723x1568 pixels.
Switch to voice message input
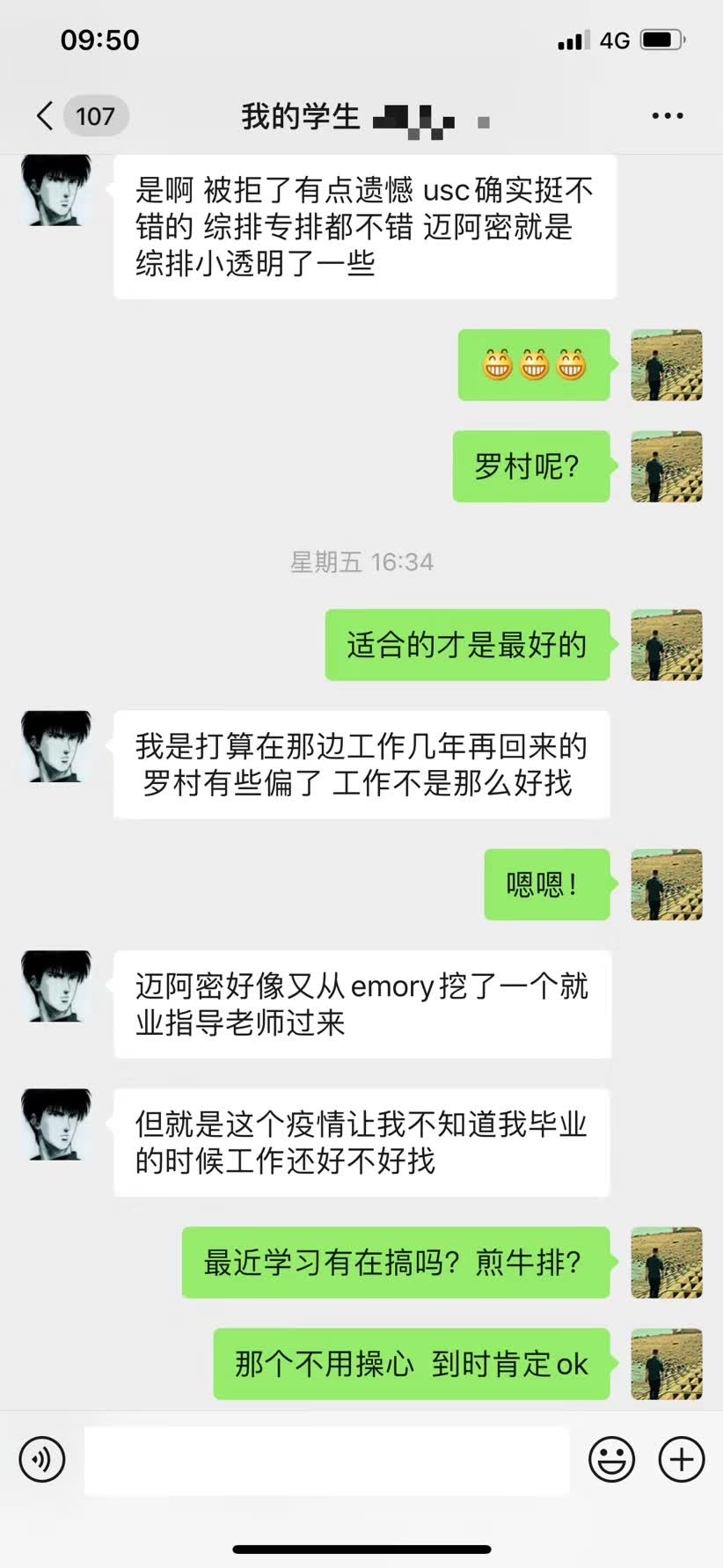click(42, 1460)
